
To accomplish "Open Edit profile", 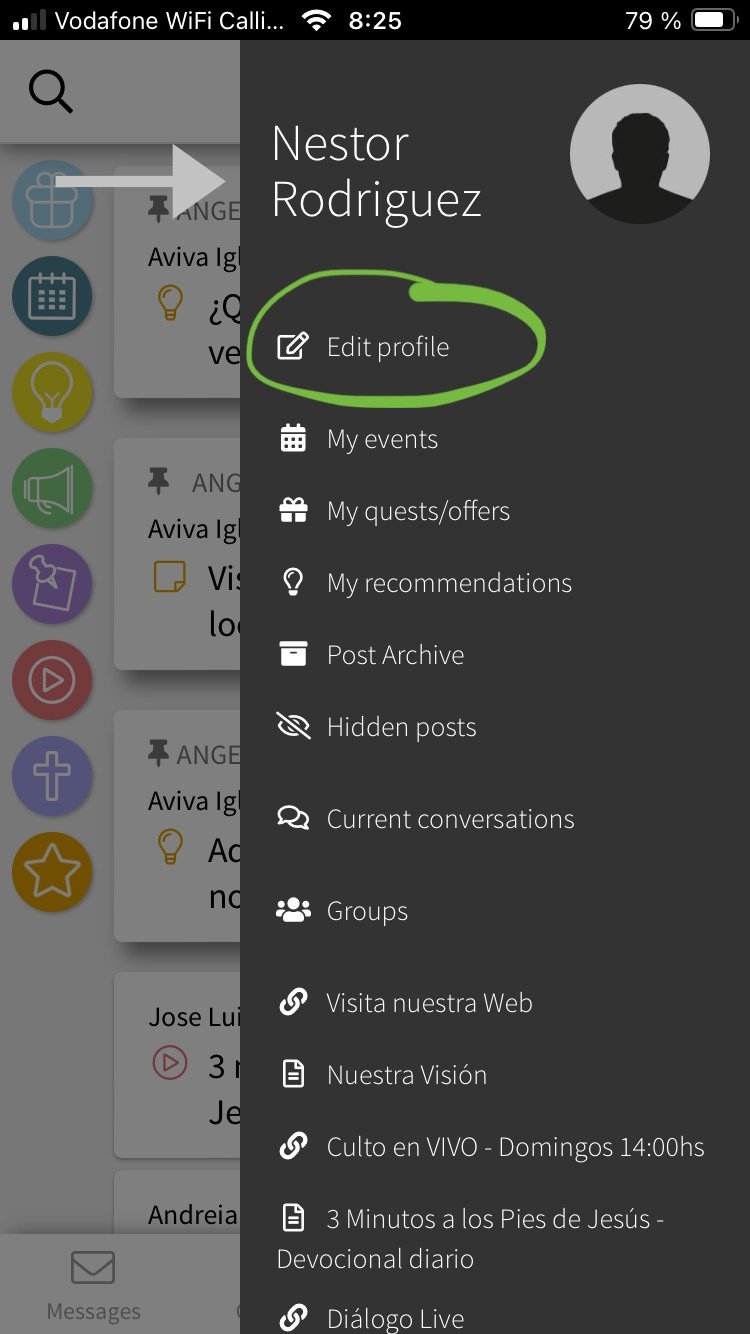I will pyautogui.click(x=363, y=347).
